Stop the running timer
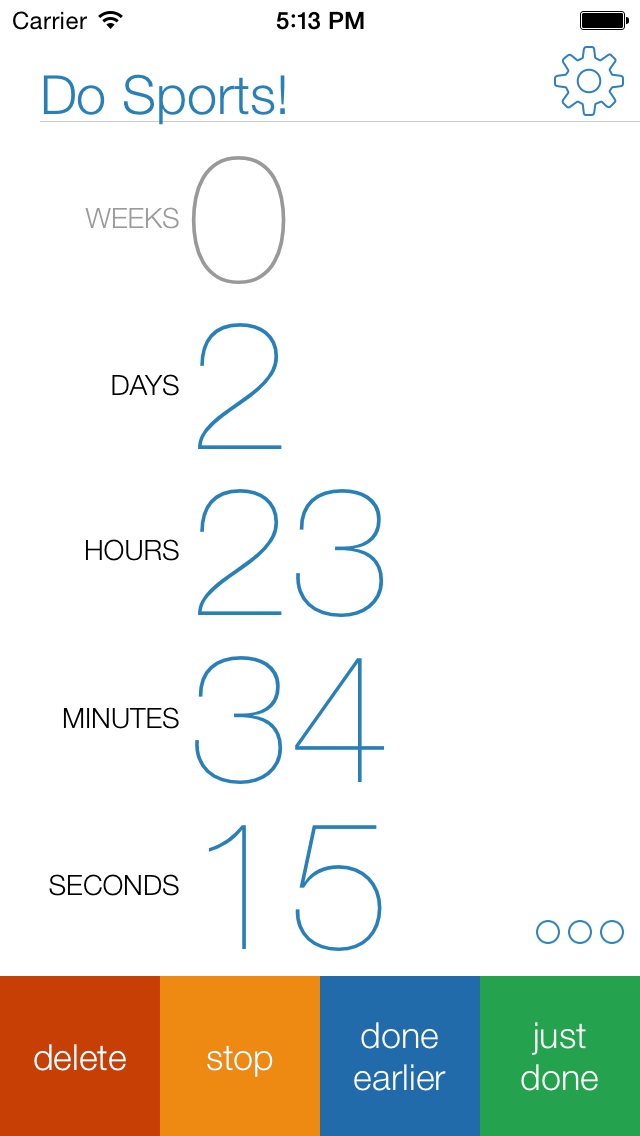Viewport: 640px width, 1136px height. [x=240, y=1056]
